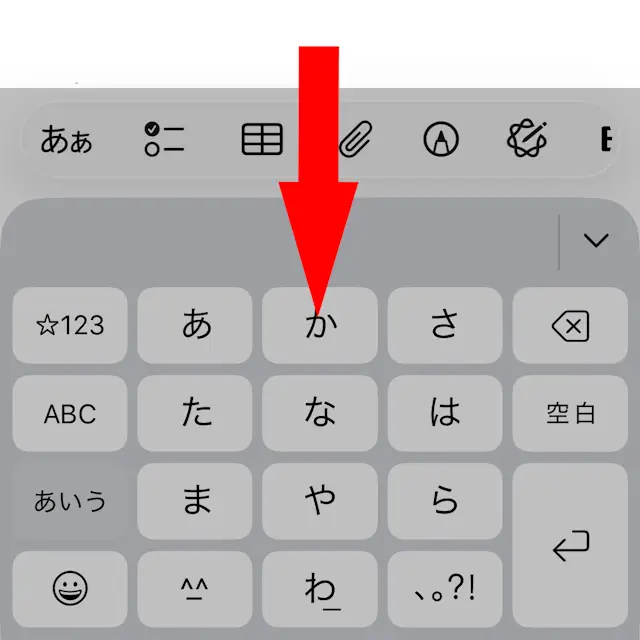640x640 pixels.
Task: Tap the punctuation key 、。?!
Action: point(445,589)
